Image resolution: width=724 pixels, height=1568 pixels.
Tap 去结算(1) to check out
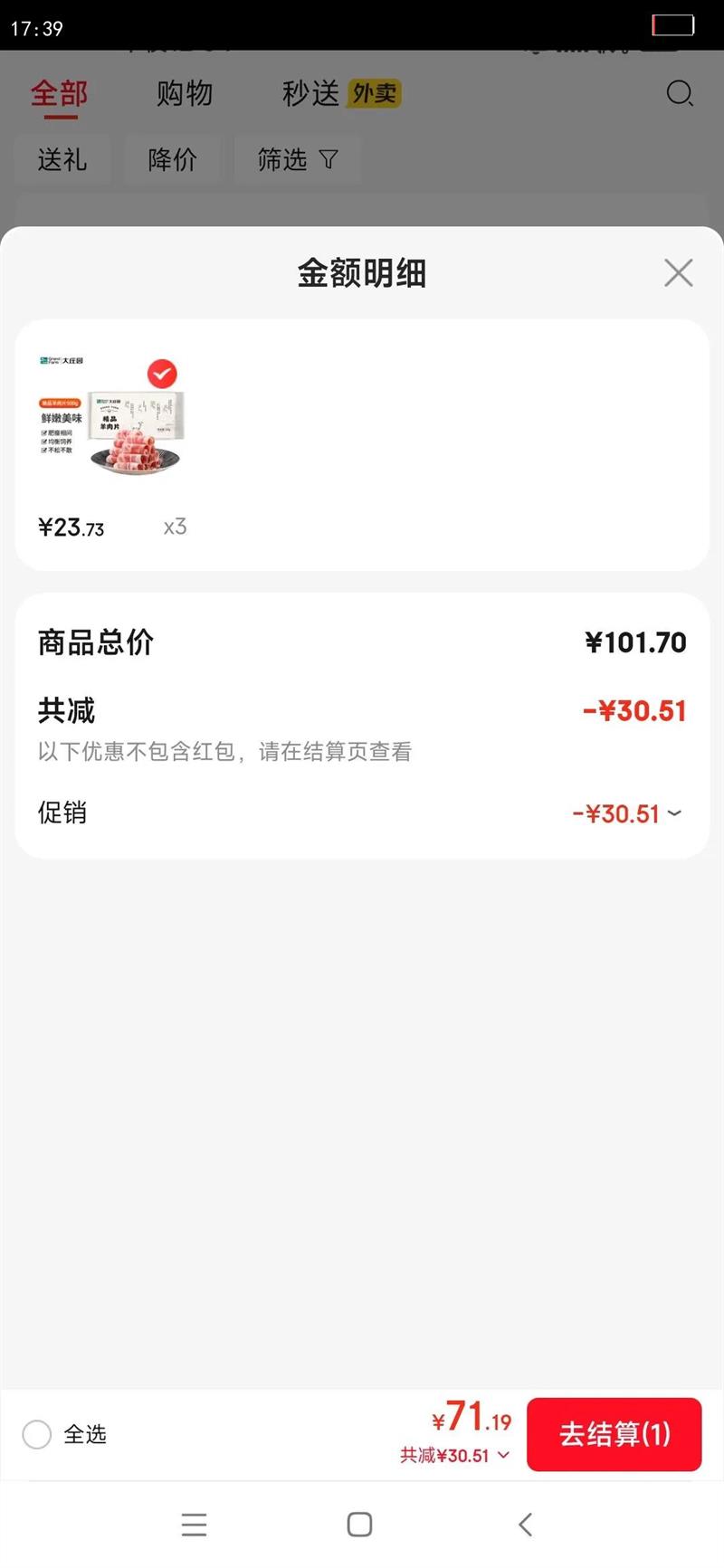[x=614, y=1434]
